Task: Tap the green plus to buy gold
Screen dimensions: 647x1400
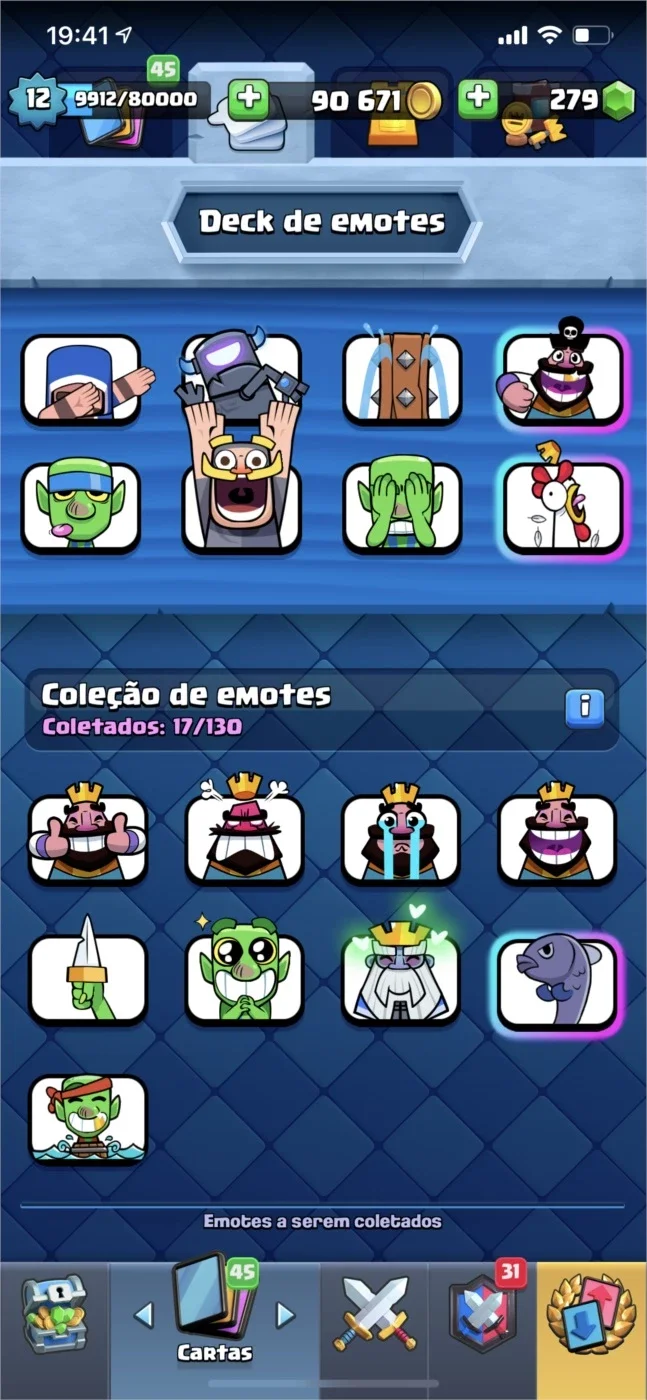Action: (x=248, y=100)
